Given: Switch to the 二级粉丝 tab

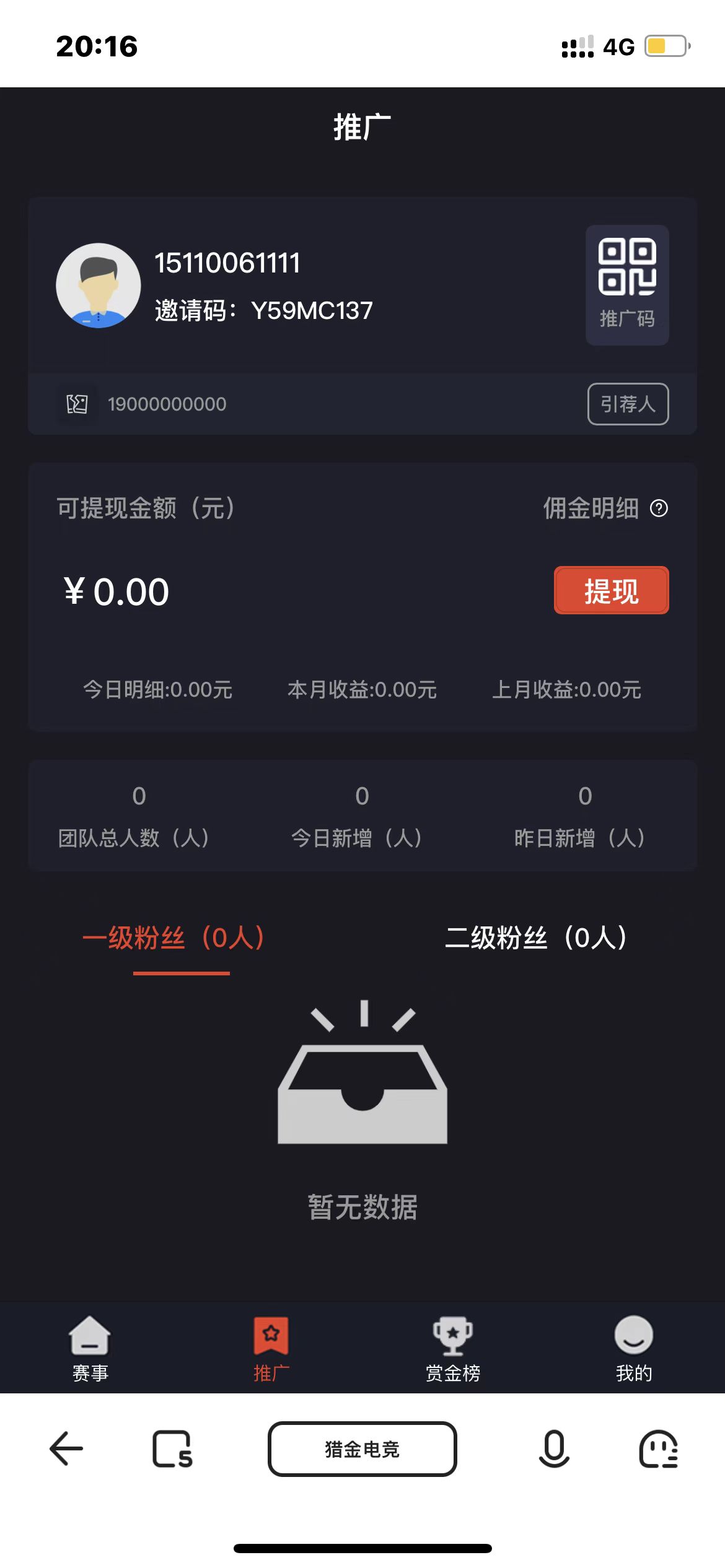Looking at the screenshot, I should 537,938.
